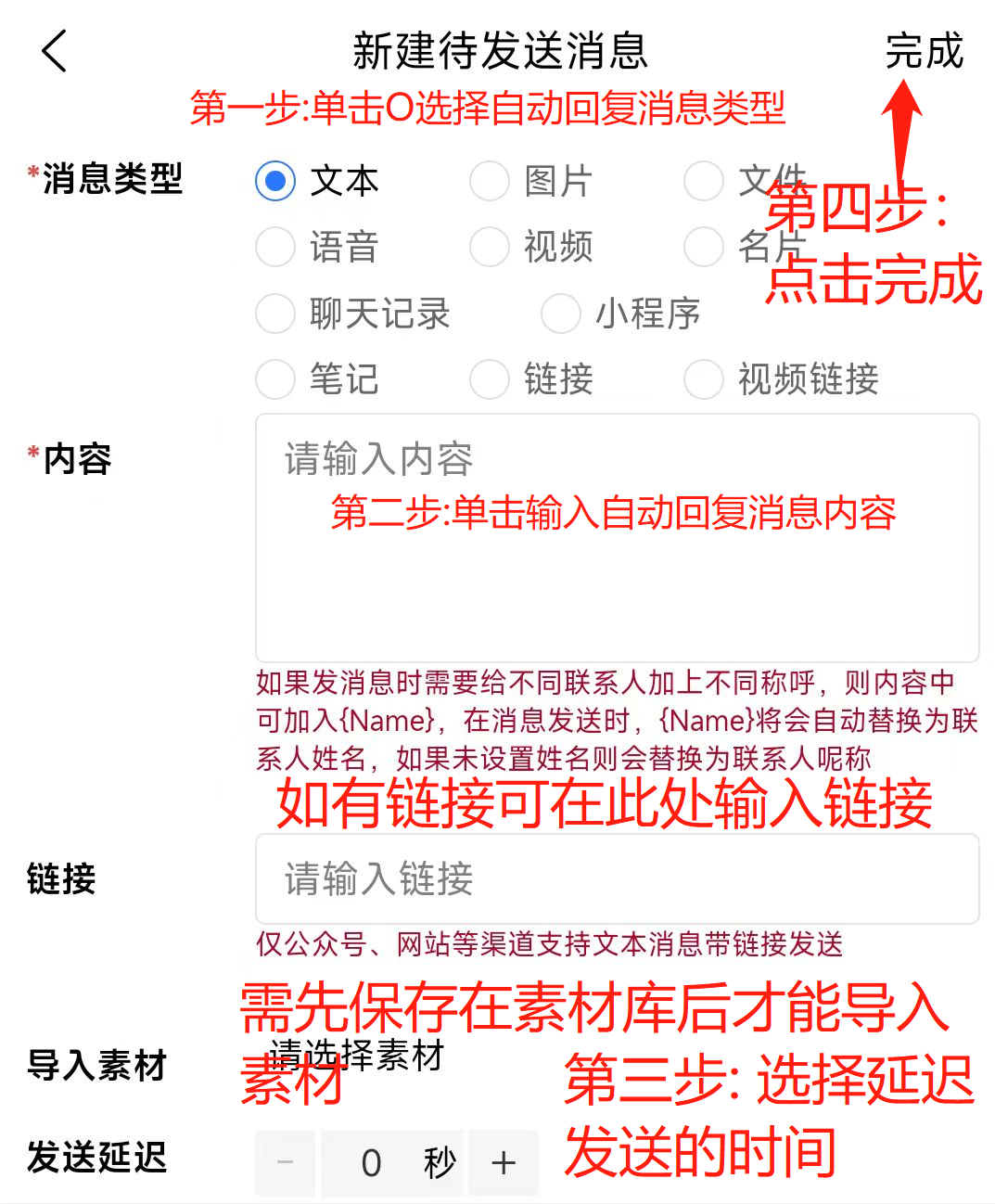The width and height of the screenshot is (995, 1204).
Task: Select the 名片 message type
Action: coord(704,247)
